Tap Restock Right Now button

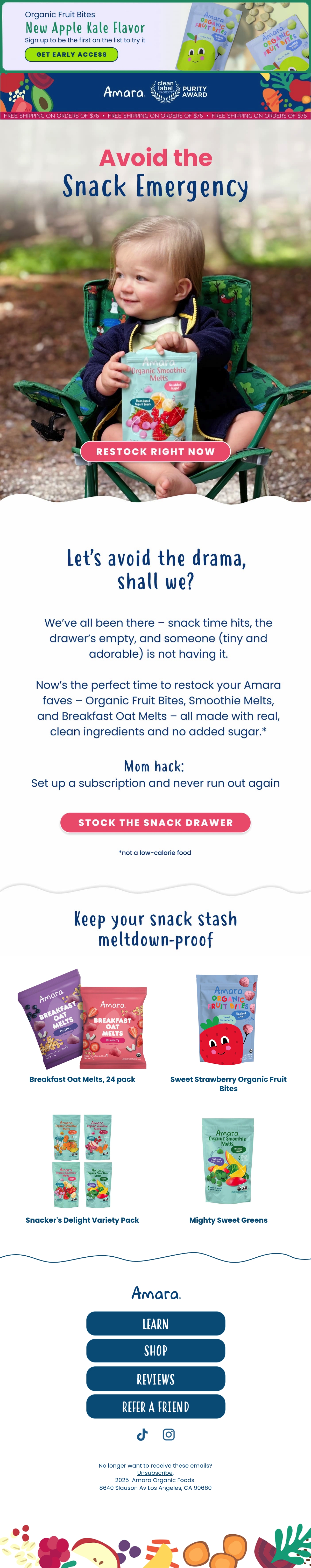coord(155,452)
